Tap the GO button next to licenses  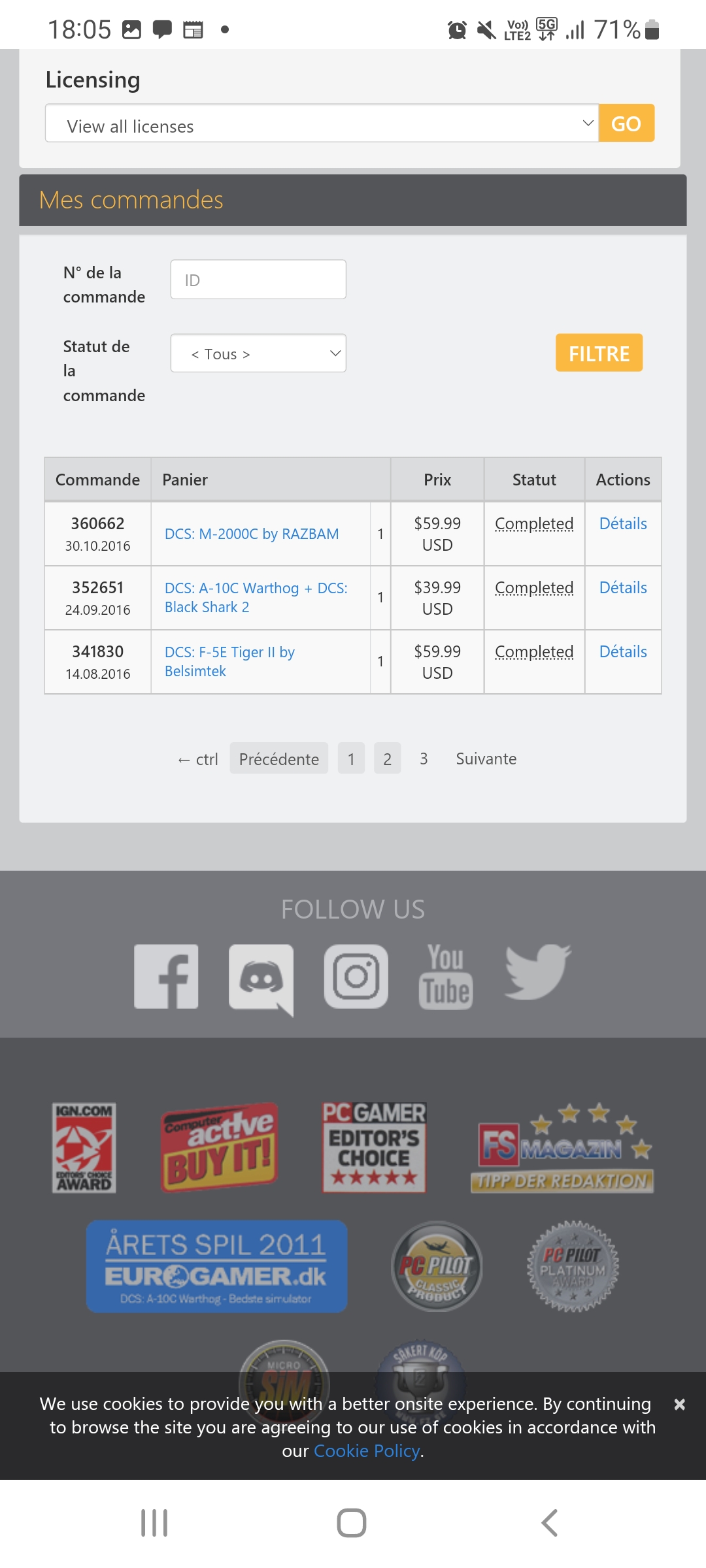626,123
